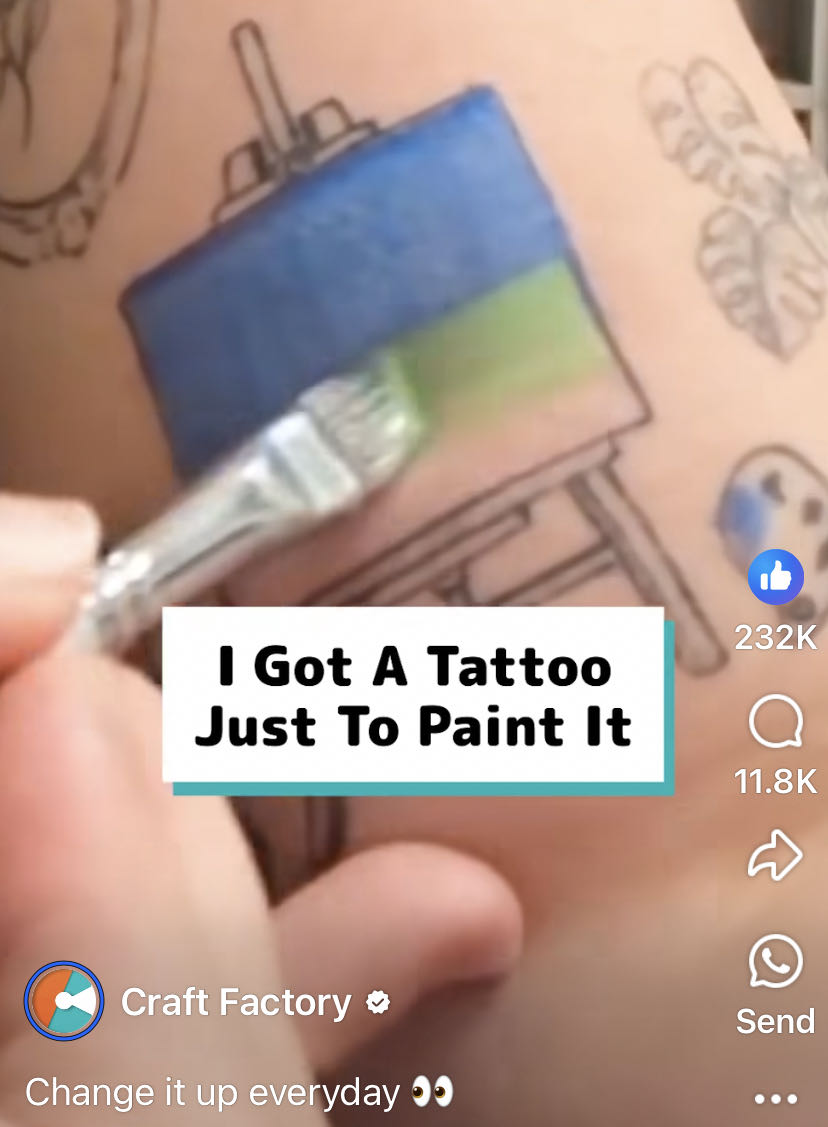Open the three-dot more options menu

click(x=775, y=1098)
